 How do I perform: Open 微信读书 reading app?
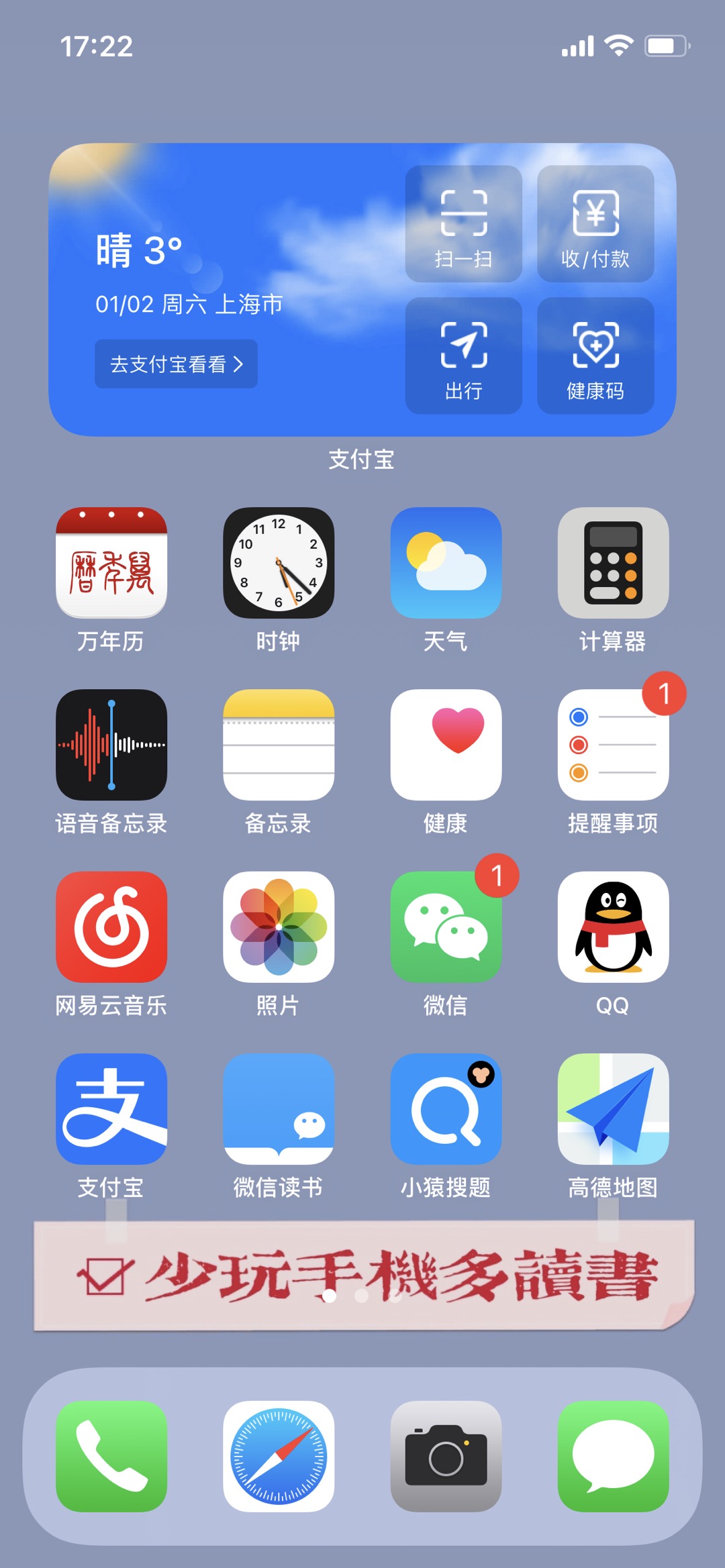coord(279,1109)
